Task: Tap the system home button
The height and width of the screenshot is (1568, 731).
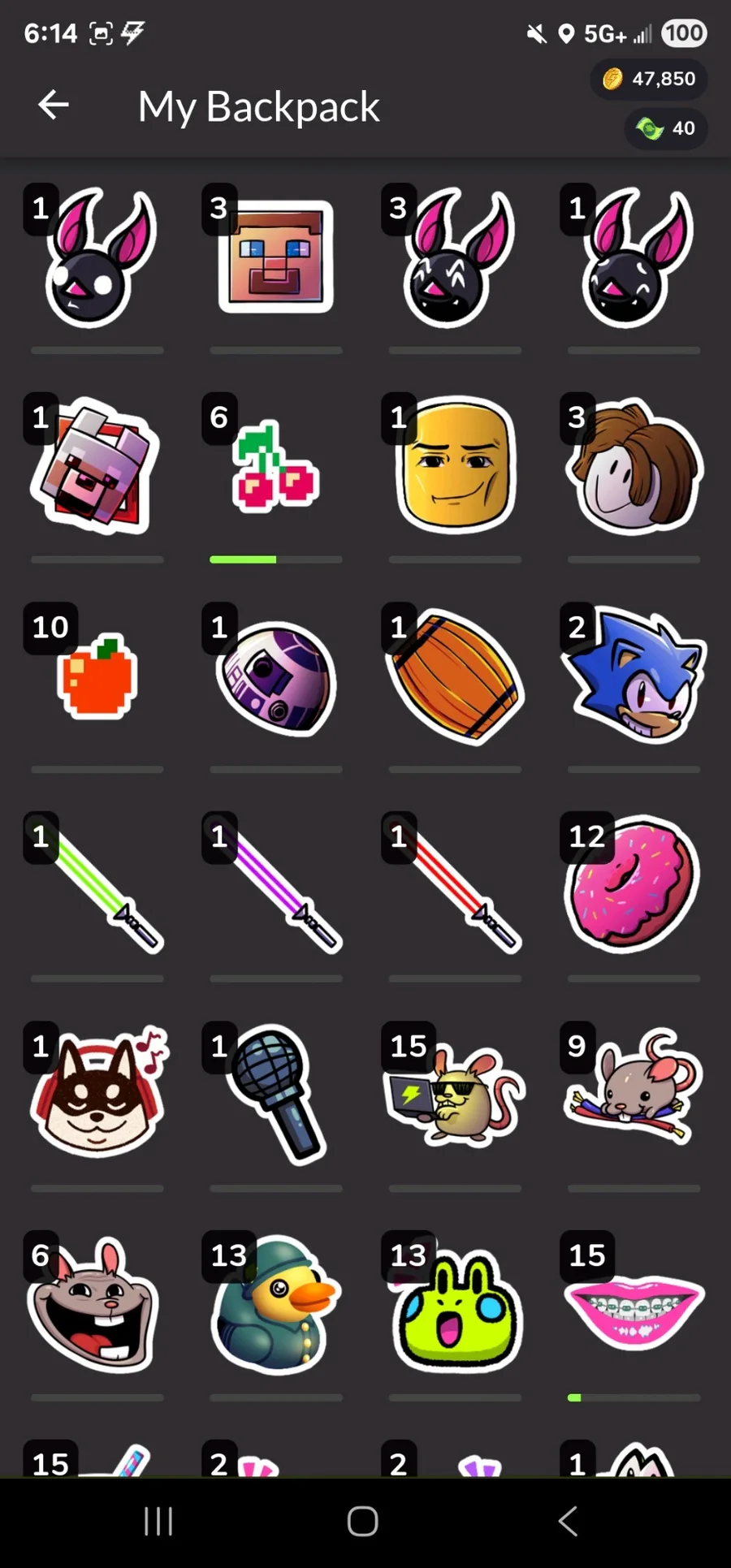Action: [363, 1521]
